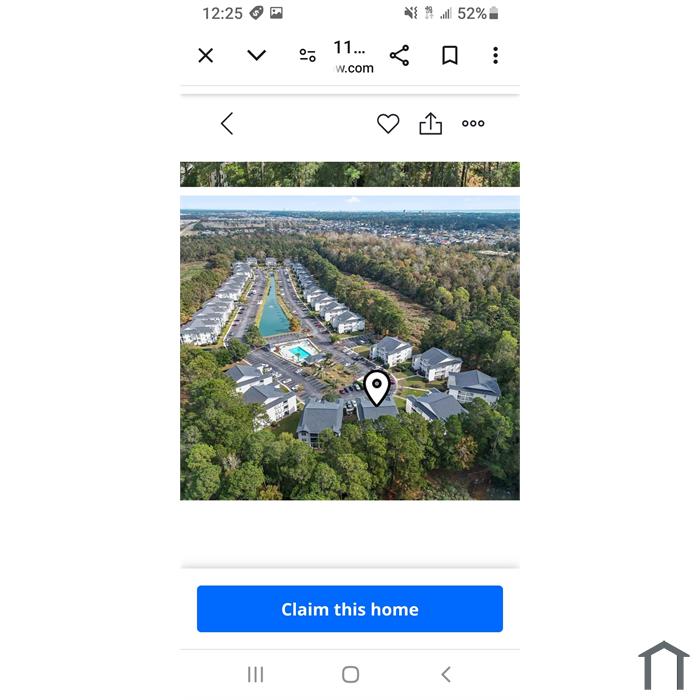The width and height of the screenshot is (700, 700).
Task: Go back with the listing's left arrow
Action: 227,124
